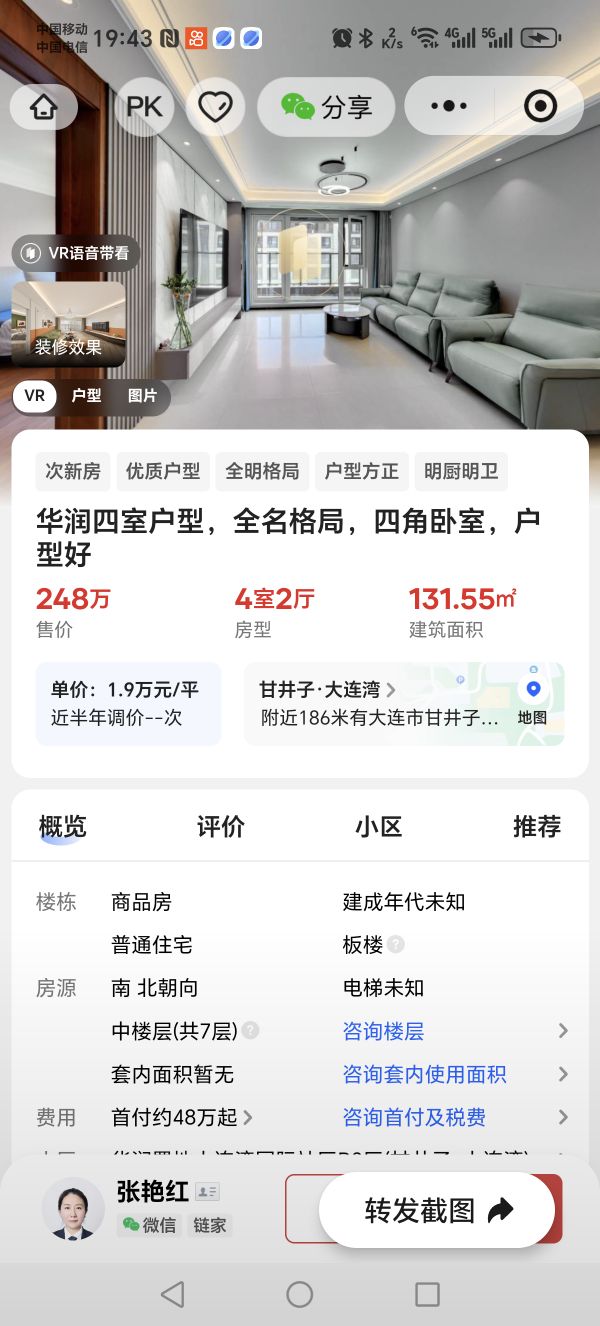Close the mini program with the circle icon
Image resolution: width=600 pixels, height=1326 pixels.
pyautogui.click(x=540, y=107)
